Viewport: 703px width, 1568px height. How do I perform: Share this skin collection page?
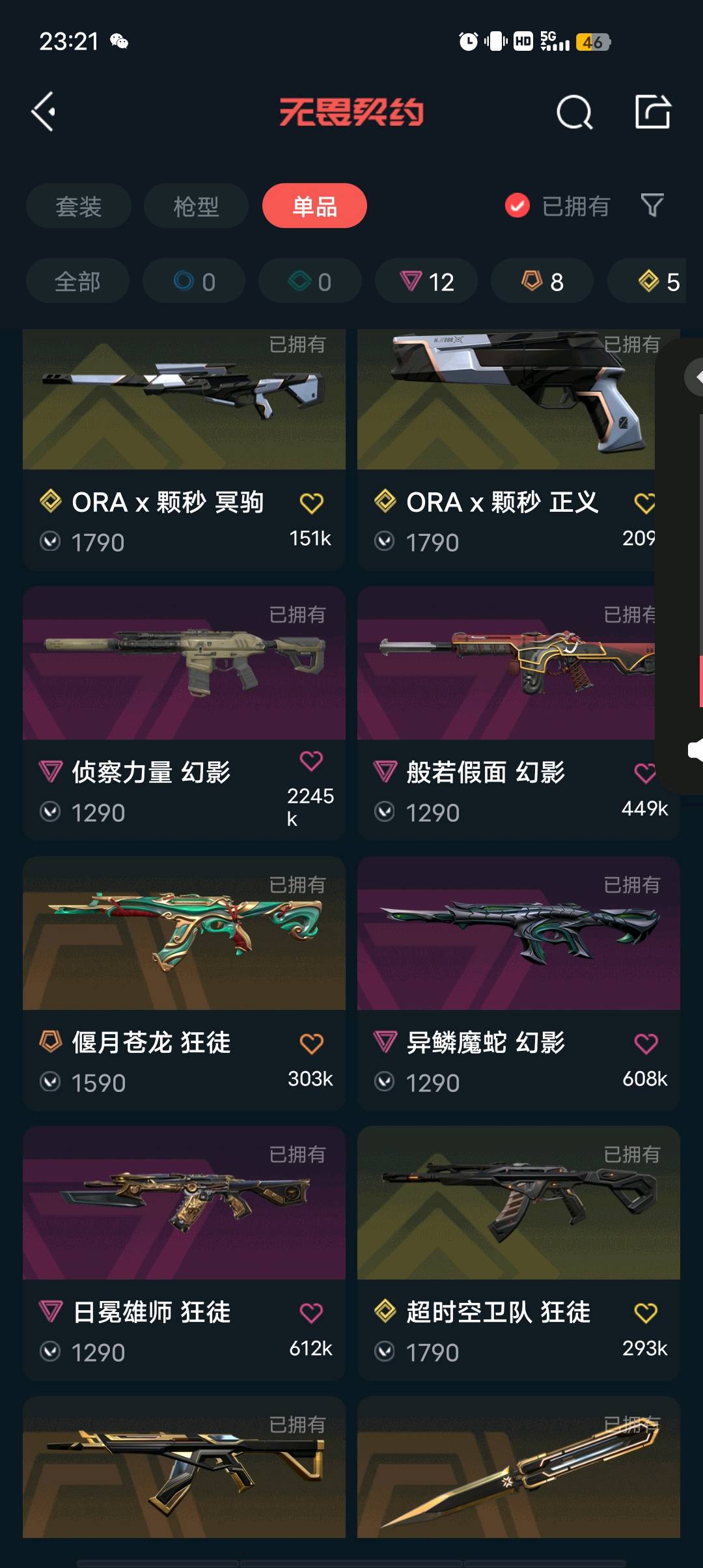pos(652,112)
